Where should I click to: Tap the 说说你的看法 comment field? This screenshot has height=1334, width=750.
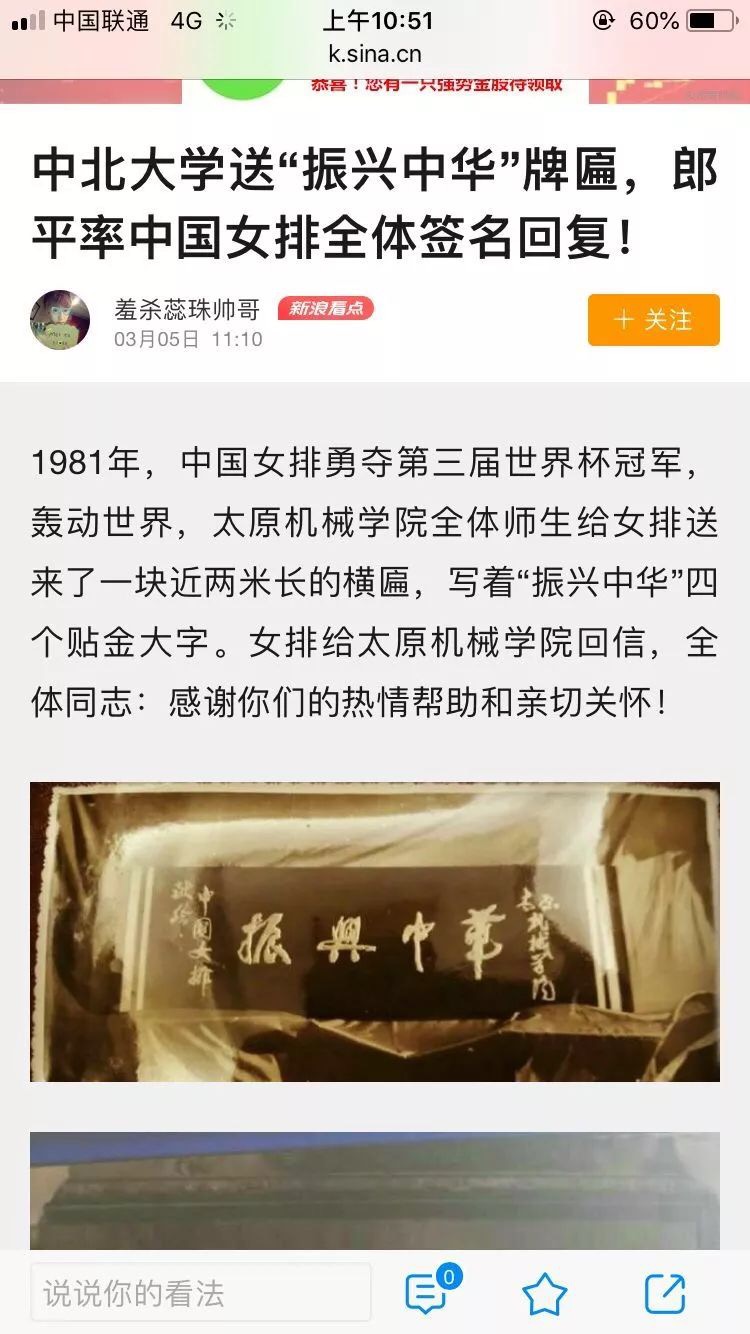[200, 1292]
